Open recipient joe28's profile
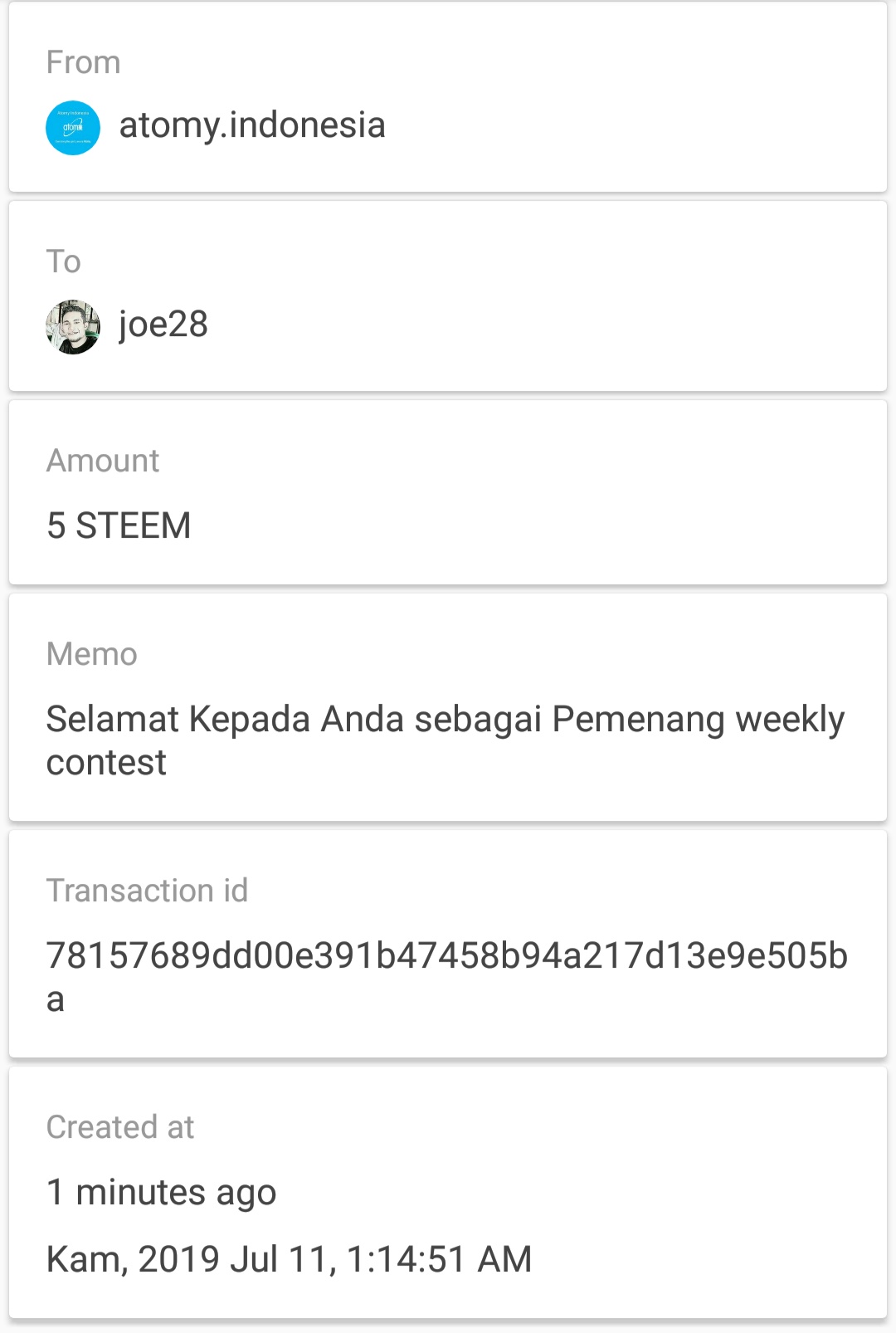The image size is (896, 1333). (163, 325)
